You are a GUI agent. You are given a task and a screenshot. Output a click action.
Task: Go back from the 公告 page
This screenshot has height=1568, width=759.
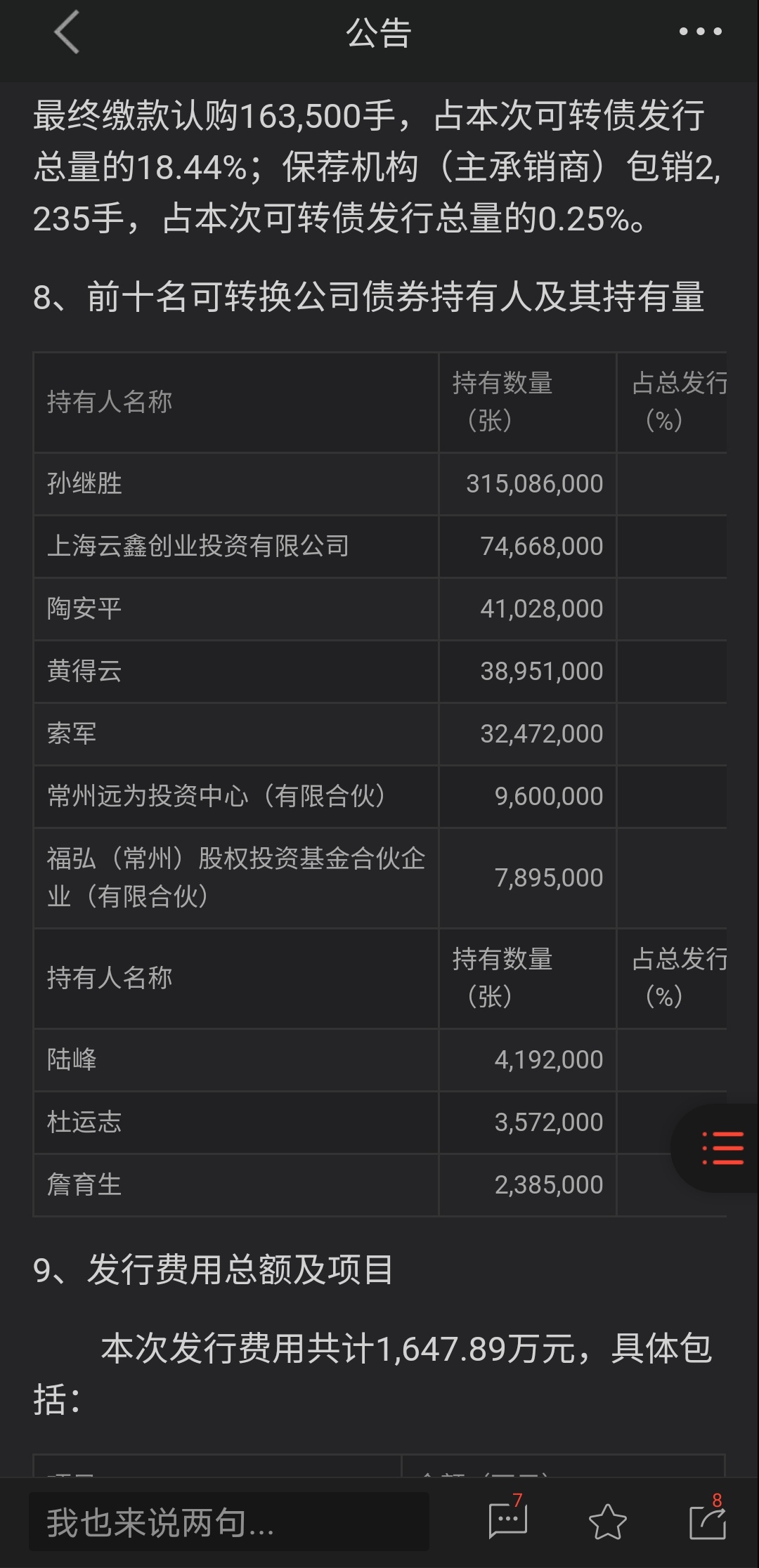point(67,32)
